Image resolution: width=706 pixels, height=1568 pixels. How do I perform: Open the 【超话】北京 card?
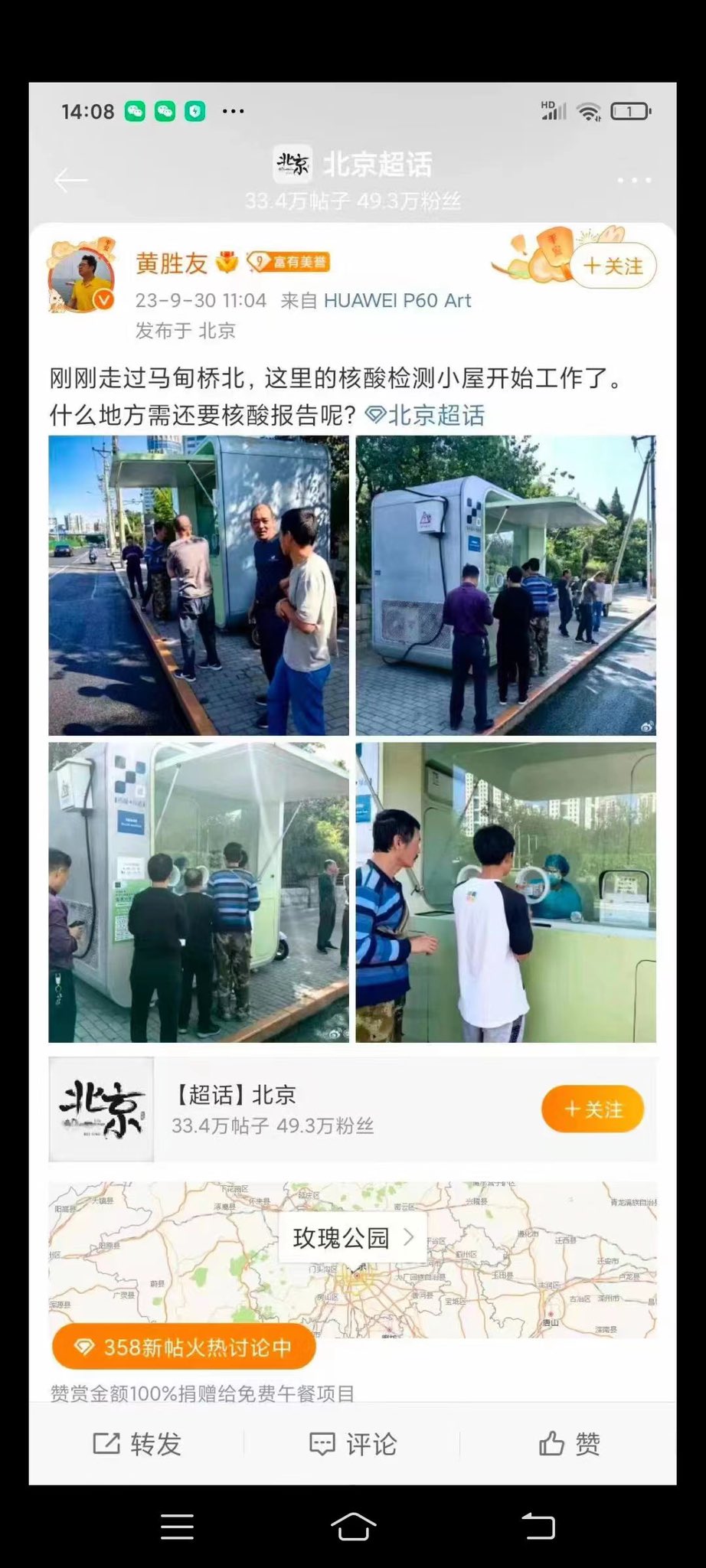click(x=306, y=1109)
